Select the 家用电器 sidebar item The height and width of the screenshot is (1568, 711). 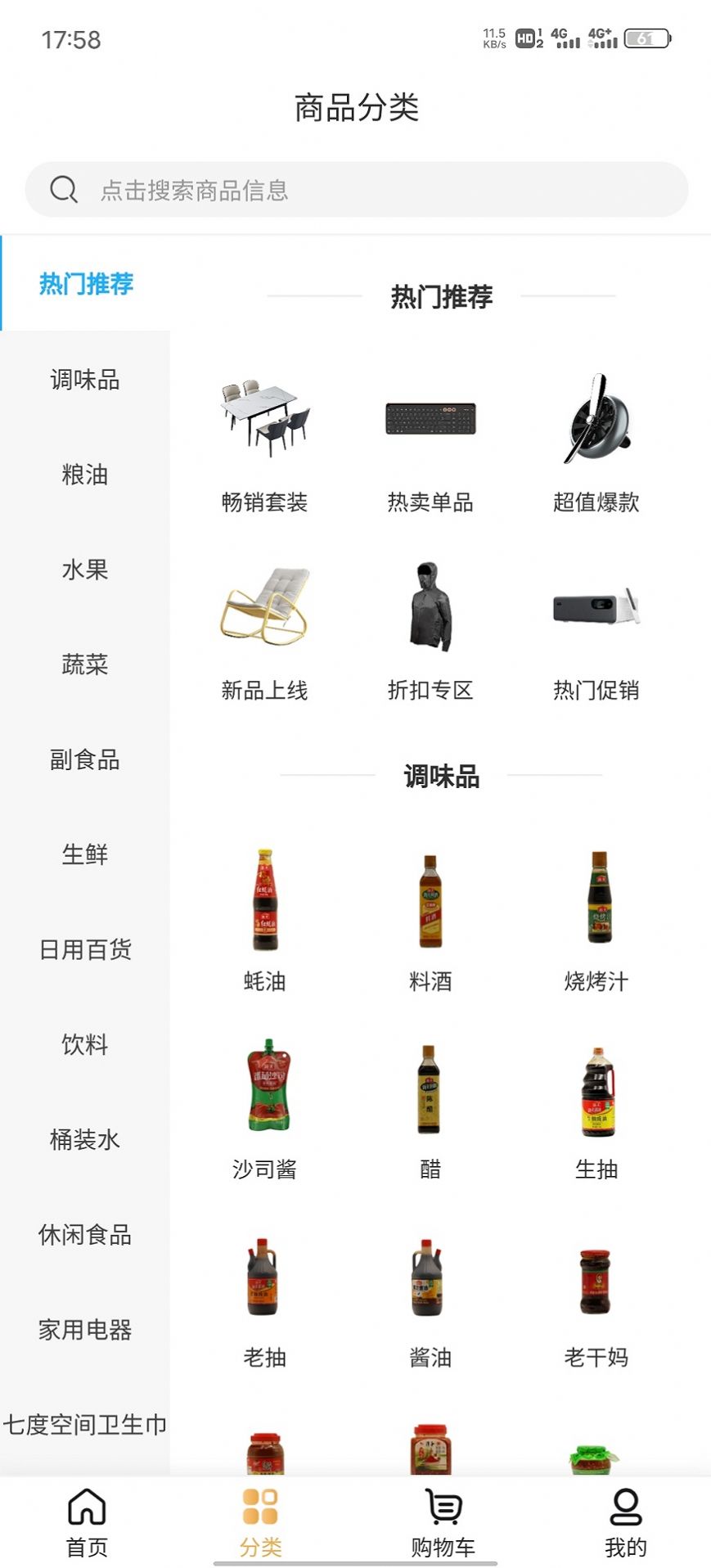point(85,1330)
